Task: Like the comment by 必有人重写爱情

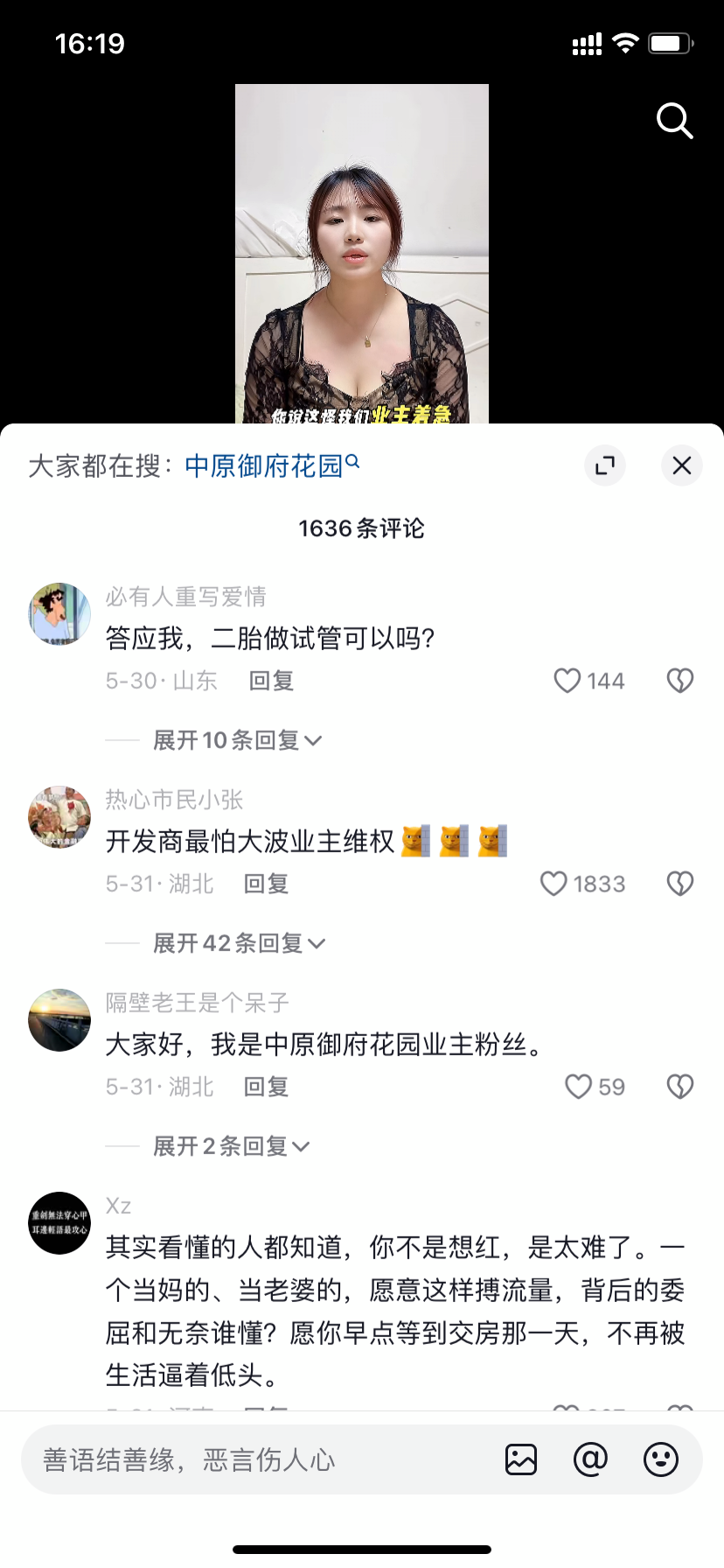Action: 568,681
